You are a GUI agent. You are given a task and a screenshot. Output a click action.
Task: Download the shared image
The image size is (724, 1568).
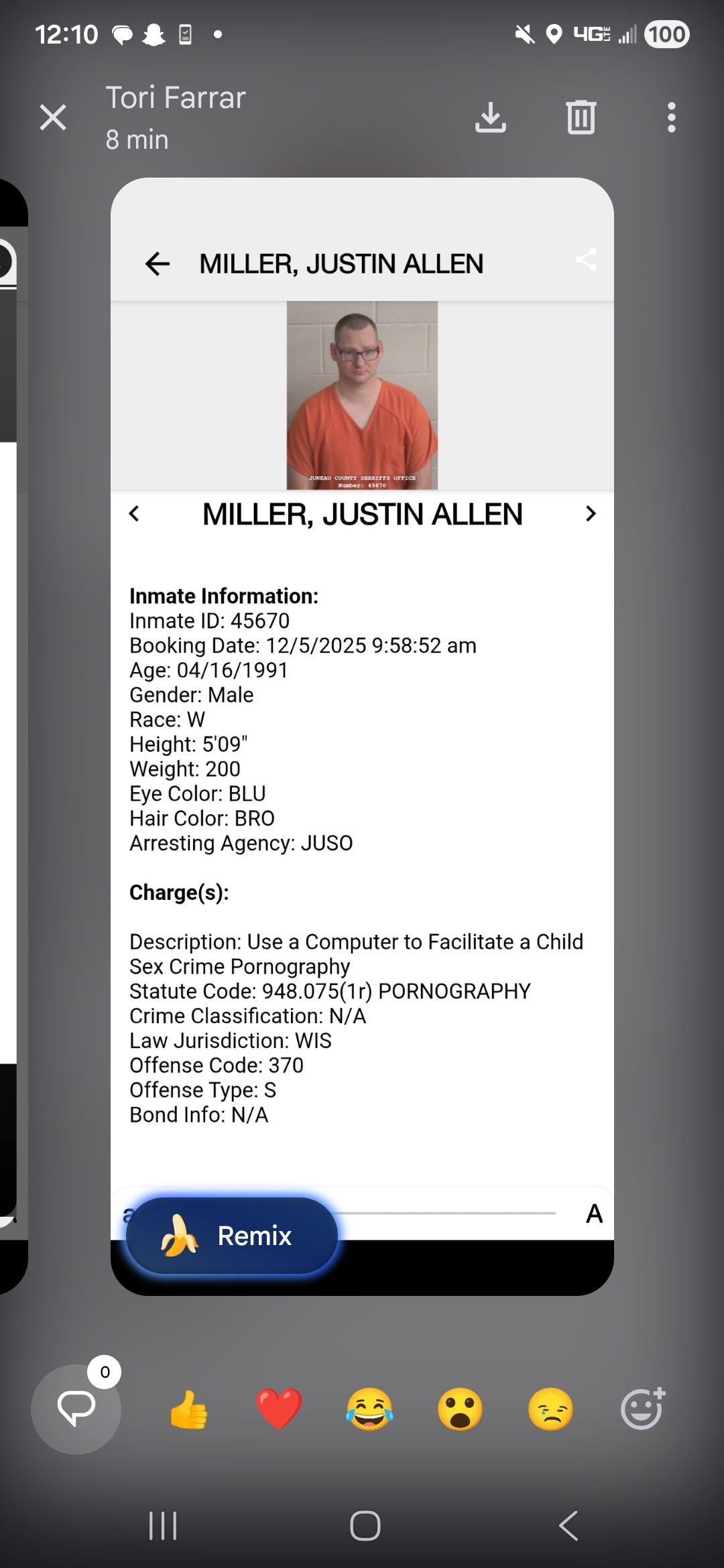[x=490, y=118]
